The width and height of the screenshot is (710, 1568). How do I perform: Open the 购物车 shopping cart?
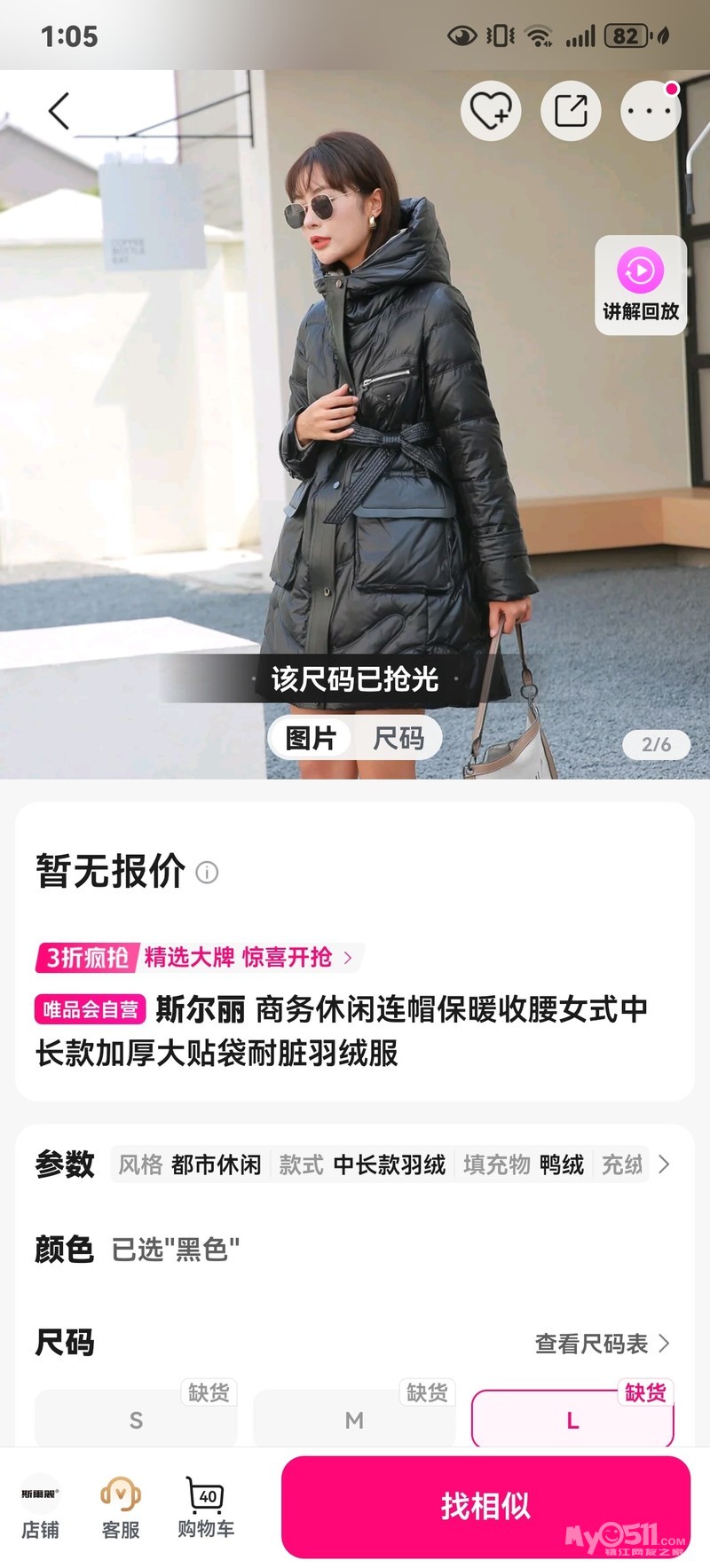(x=206, y=1508)
